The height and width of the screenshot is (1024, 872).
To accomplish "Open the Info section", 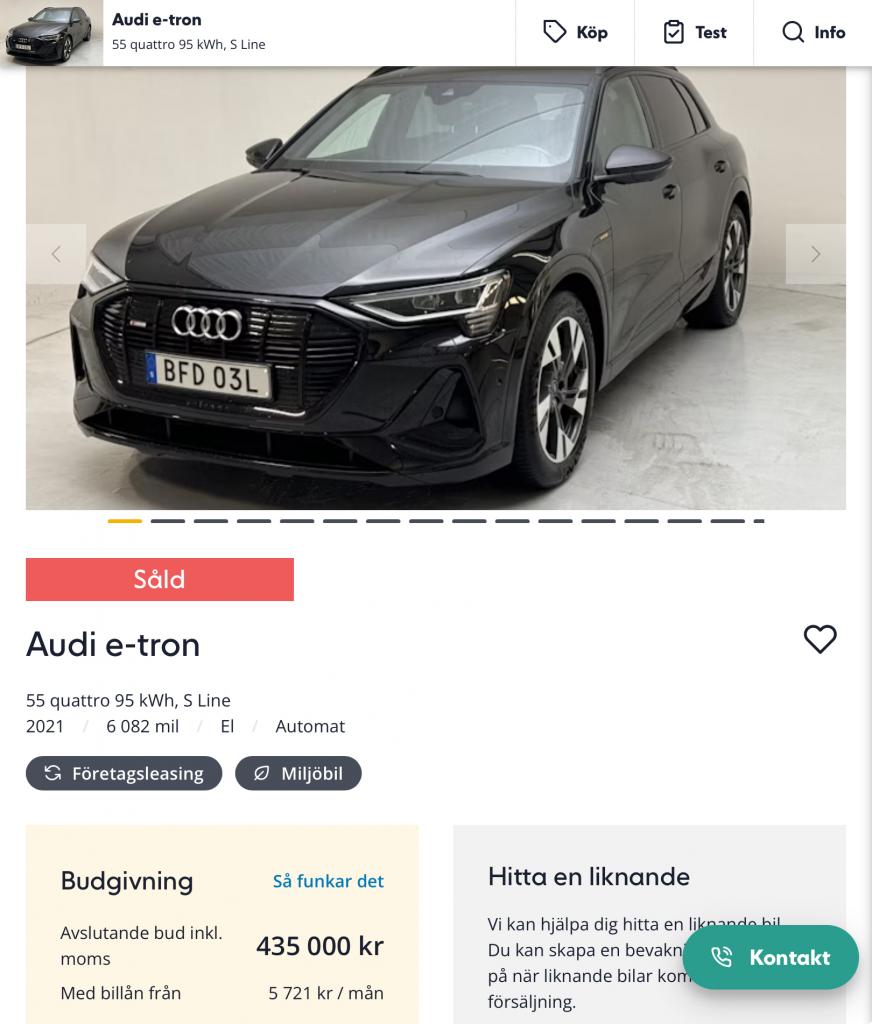I will point(813,33).
